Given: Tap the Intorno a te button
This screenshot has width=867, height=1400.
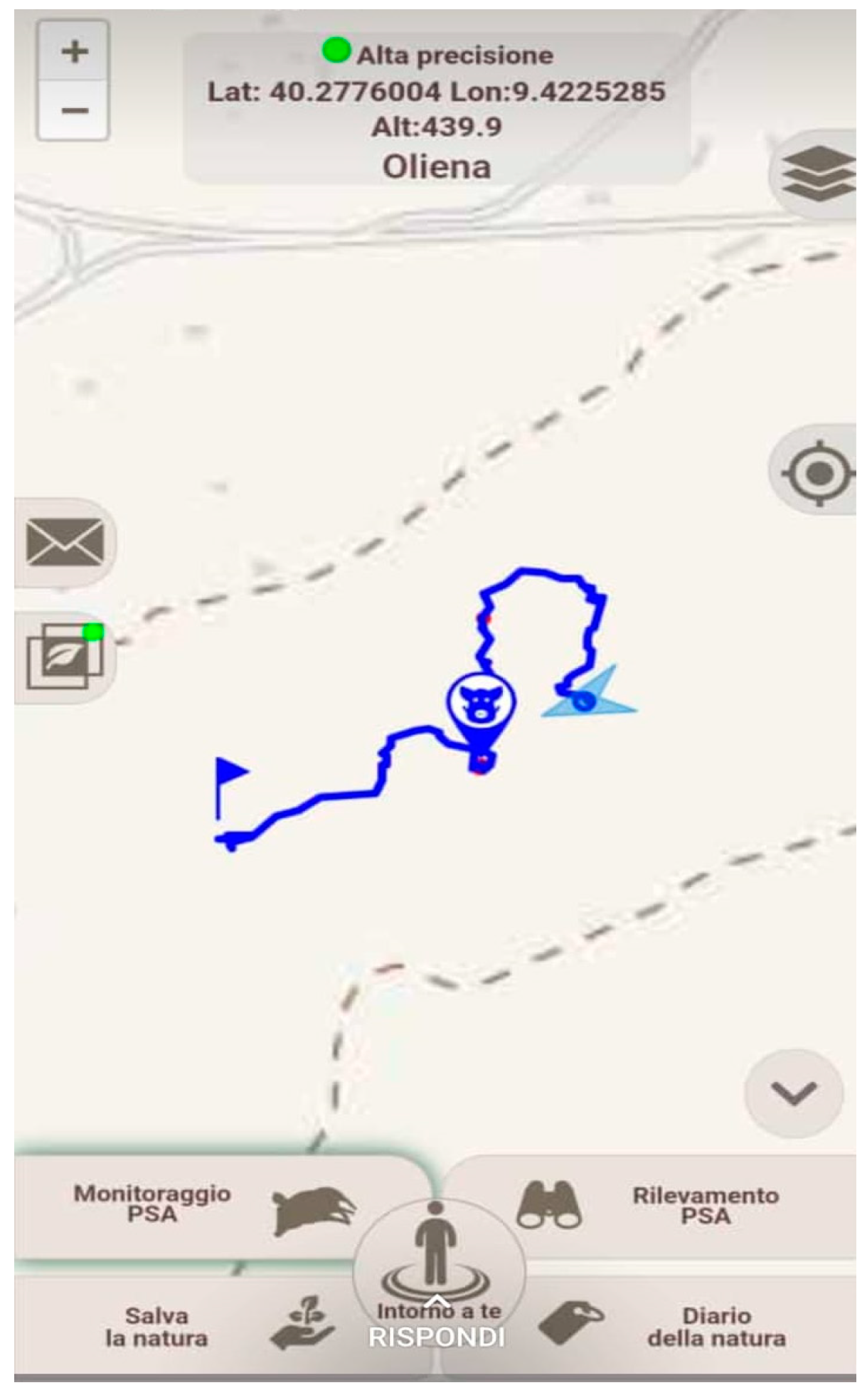Looking at the screenshot, I should coord(437,1273).
